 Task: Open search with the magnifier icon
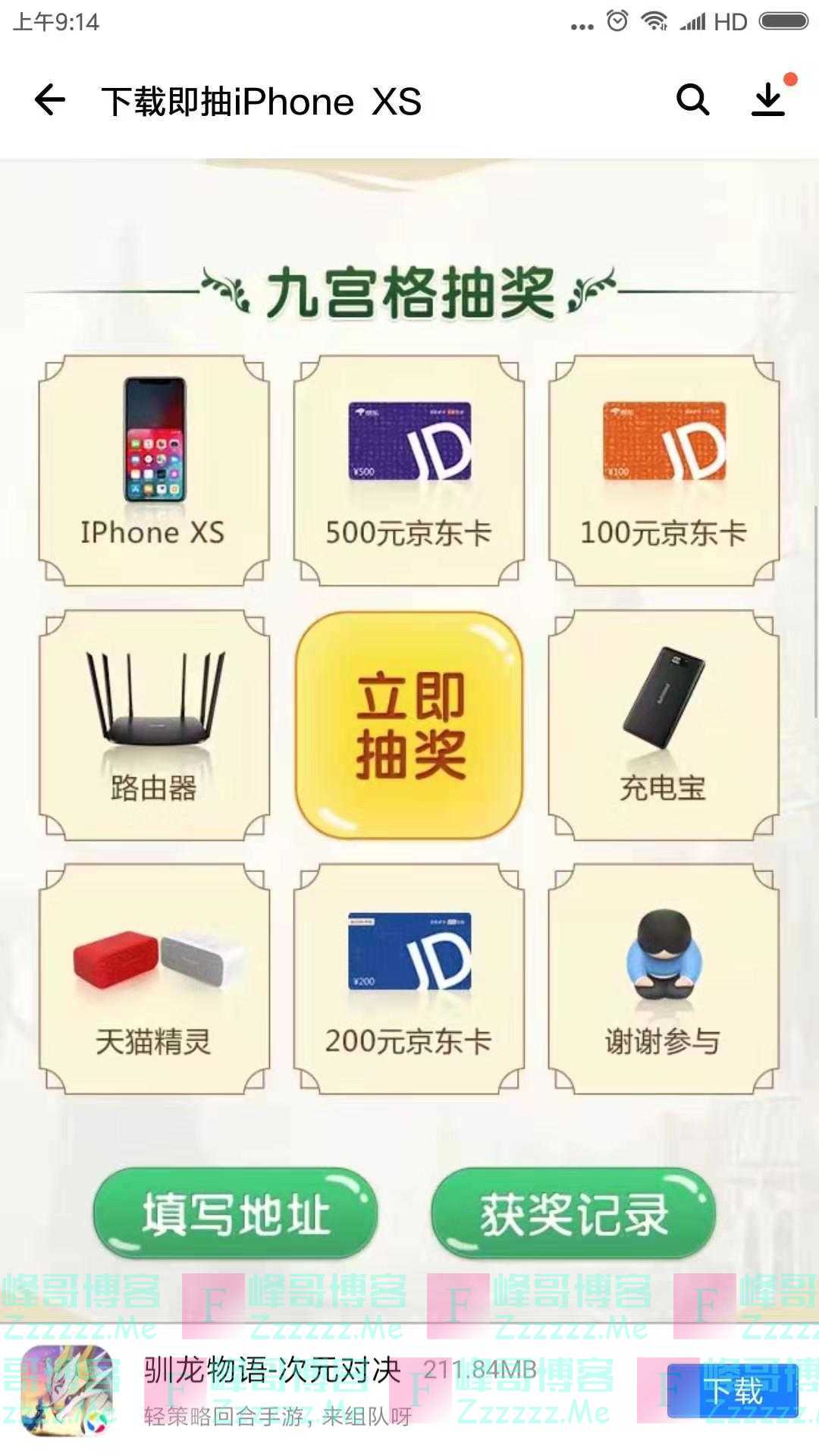[692, 100]
